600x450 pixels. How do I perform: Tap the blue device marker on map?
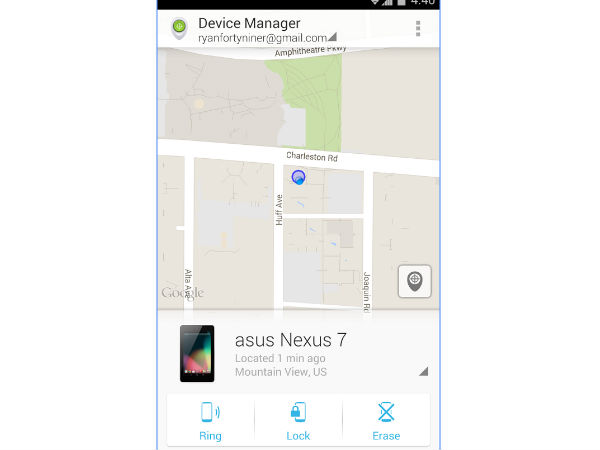[x=298, y=177]
